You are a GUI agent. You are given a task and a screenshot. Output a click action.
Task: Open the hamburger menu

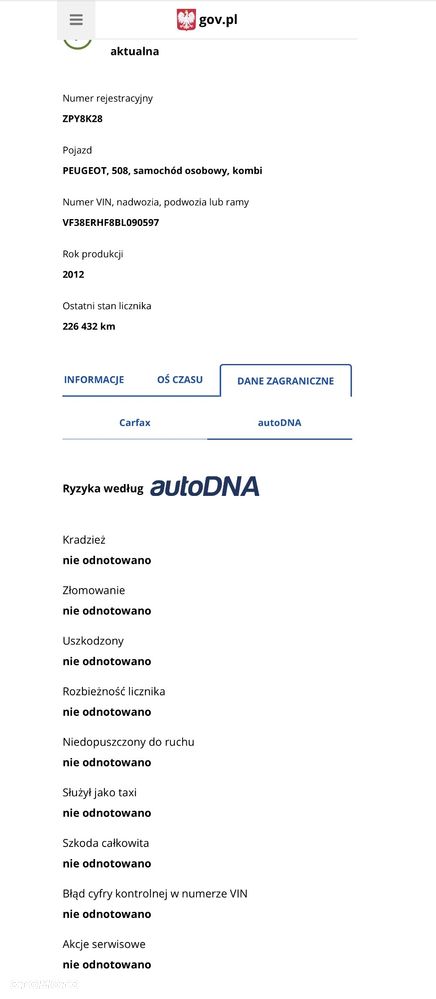pyautogui.click(x=76, y=20)
